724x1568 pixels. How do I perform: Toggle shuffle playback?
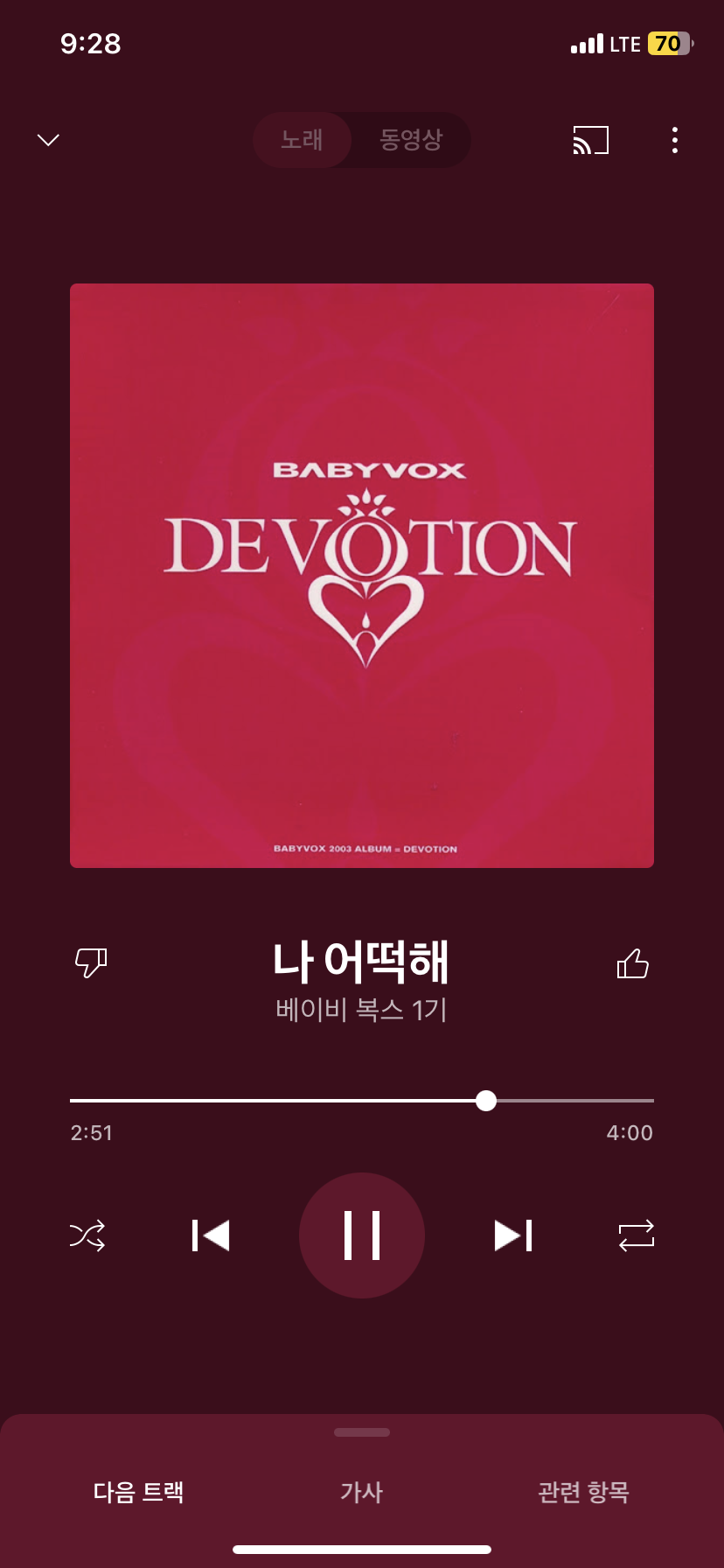pos(87,1235)
